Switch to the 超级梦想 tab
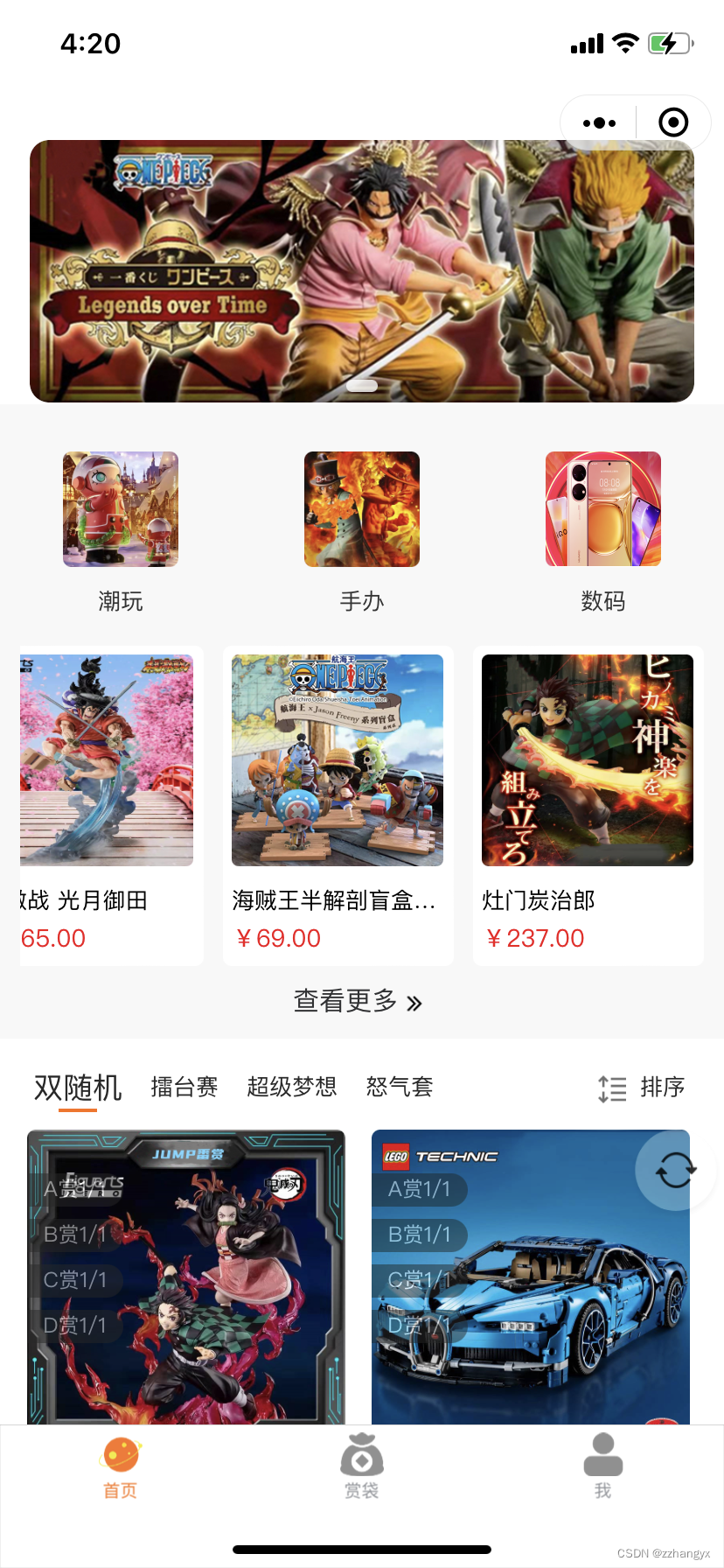The height and width of the screenshot is (1568, 724). click(292, 1088)
